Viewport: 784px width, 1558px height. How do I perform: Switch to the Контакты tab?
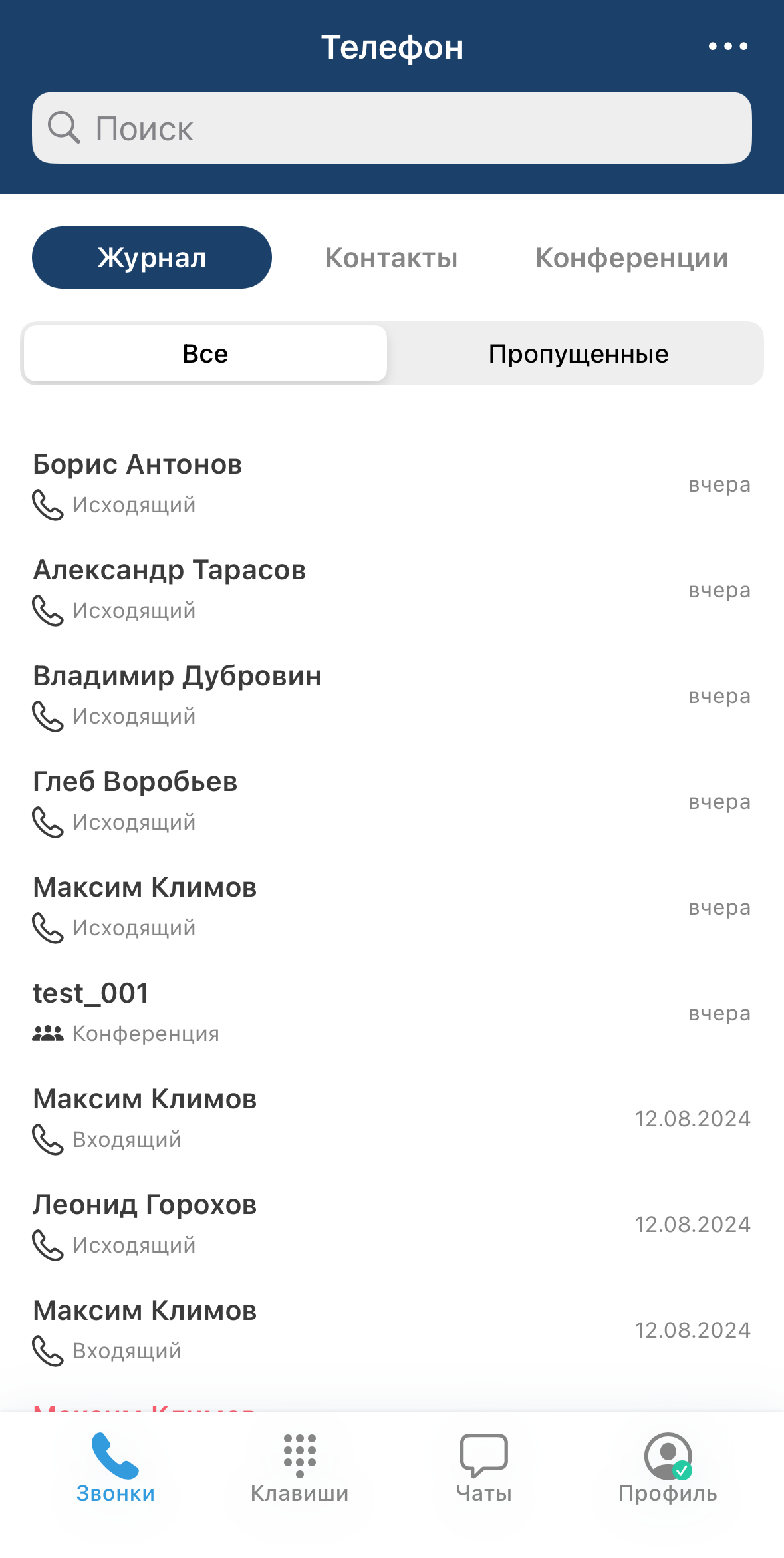point(391,258)
